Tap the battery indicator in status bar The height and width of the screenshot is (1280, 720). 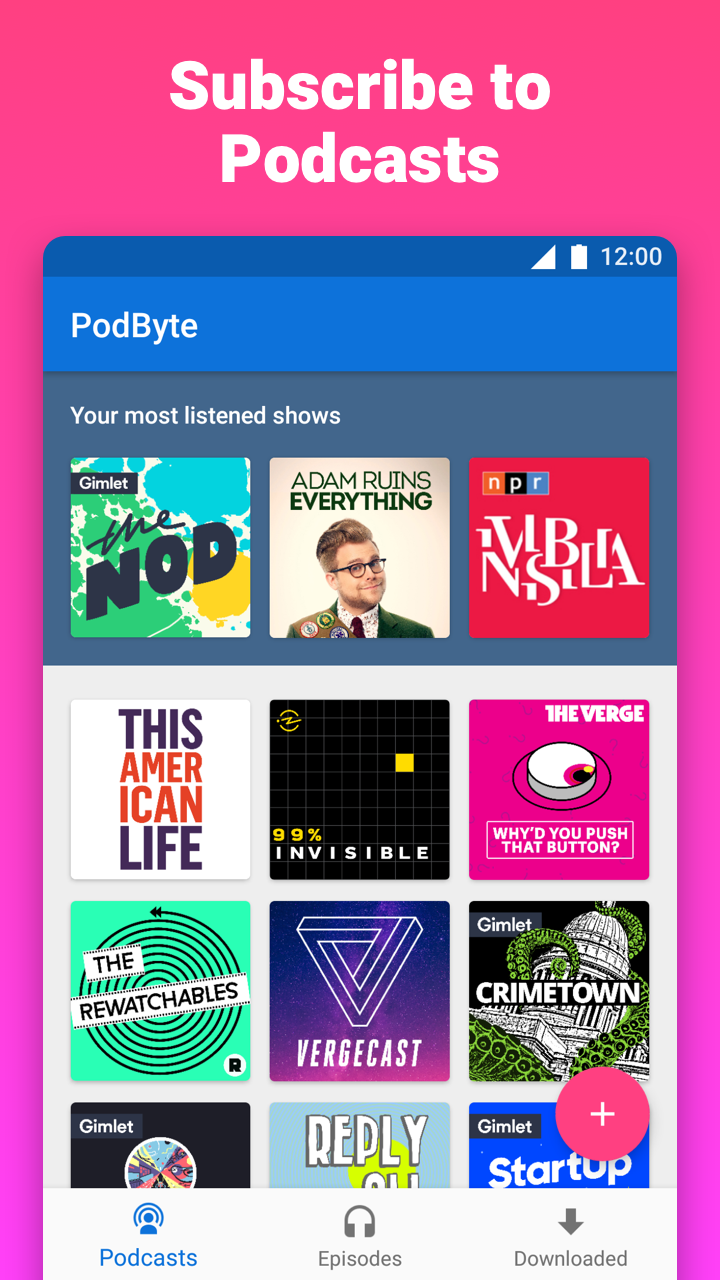[x=581, y=257]
